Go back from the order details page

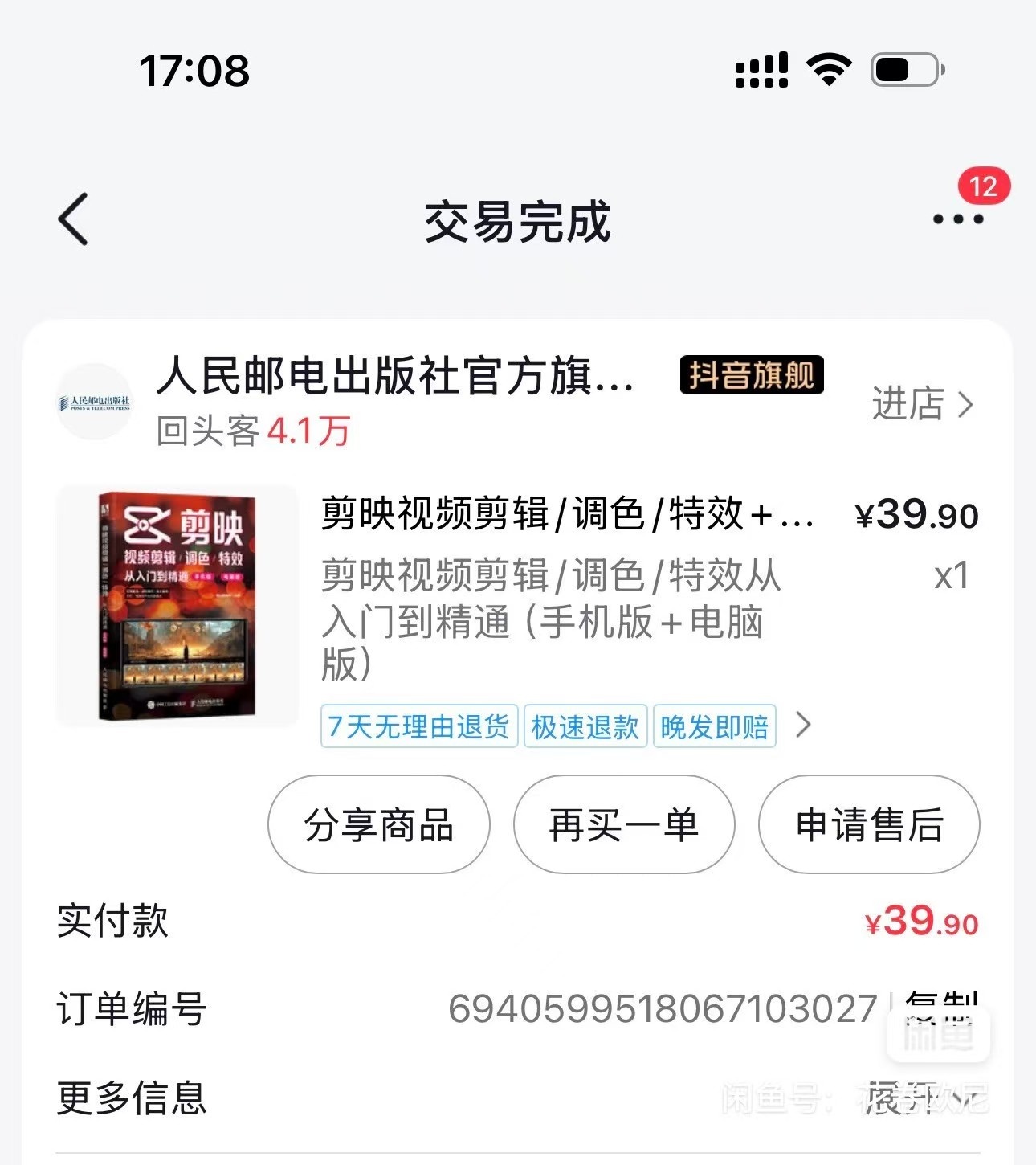coord(73,219)
